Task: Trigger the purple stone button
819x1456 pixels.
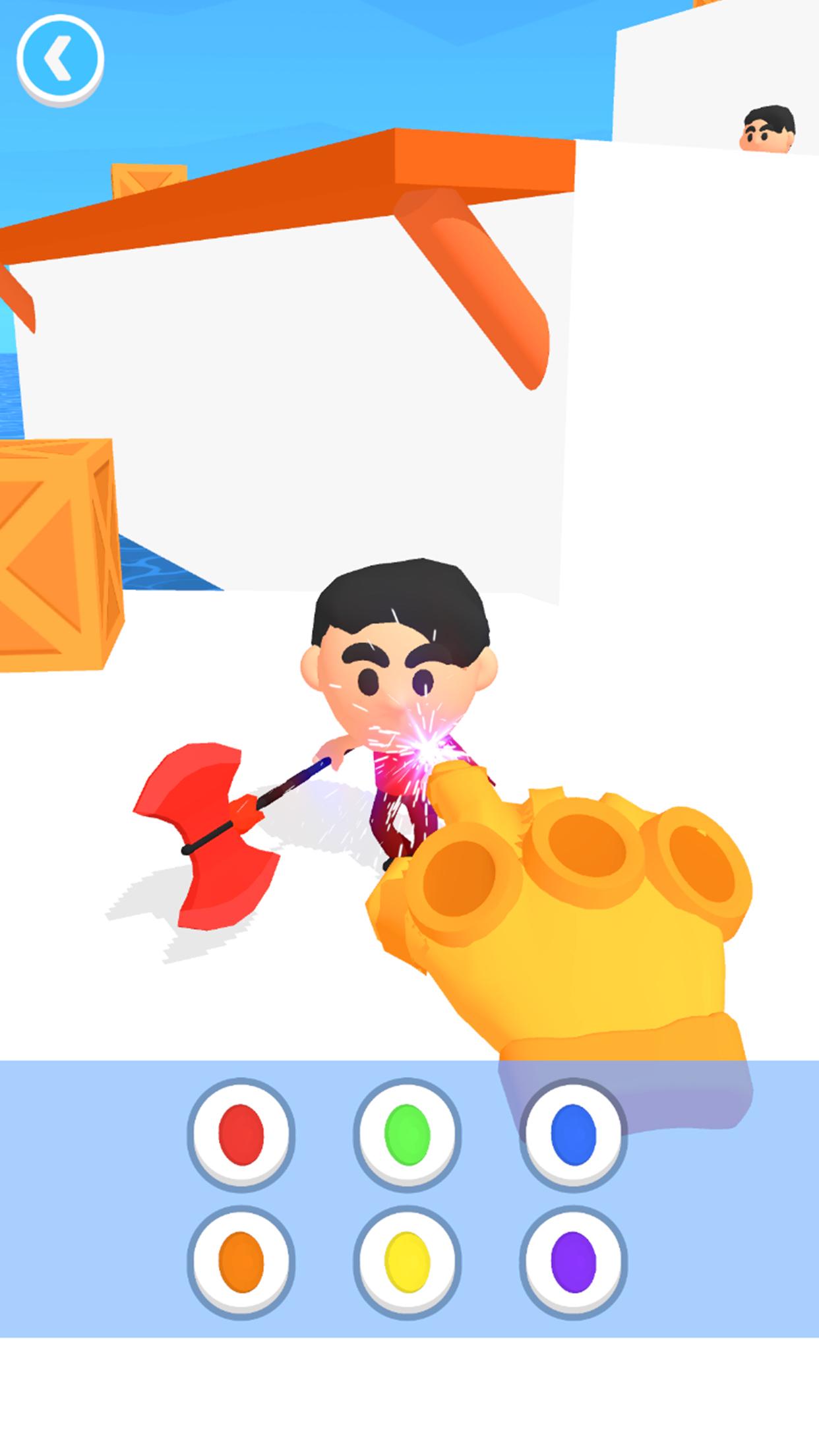Action: tap(573, 1261)
